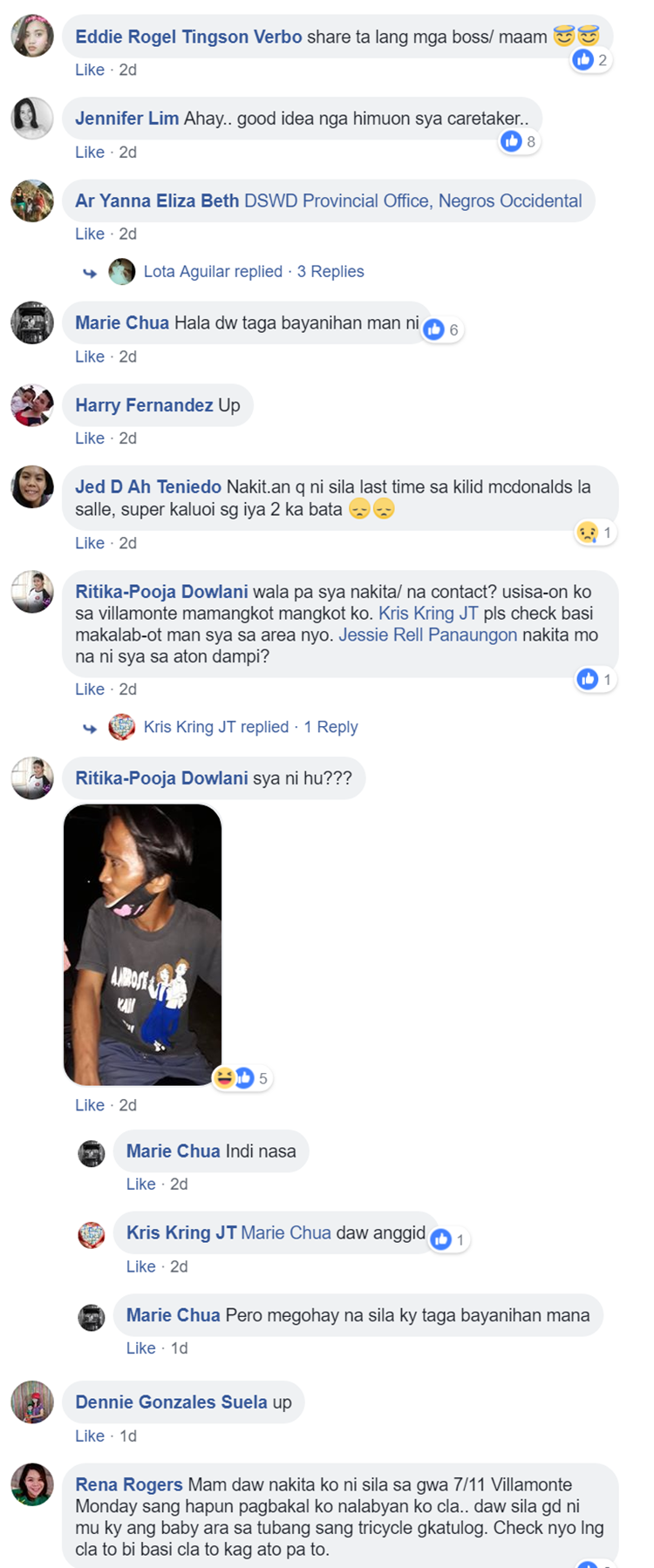
Task: Open DSWD Provincial Office, Negros Occidental link
Action: (x=412, y=200)
